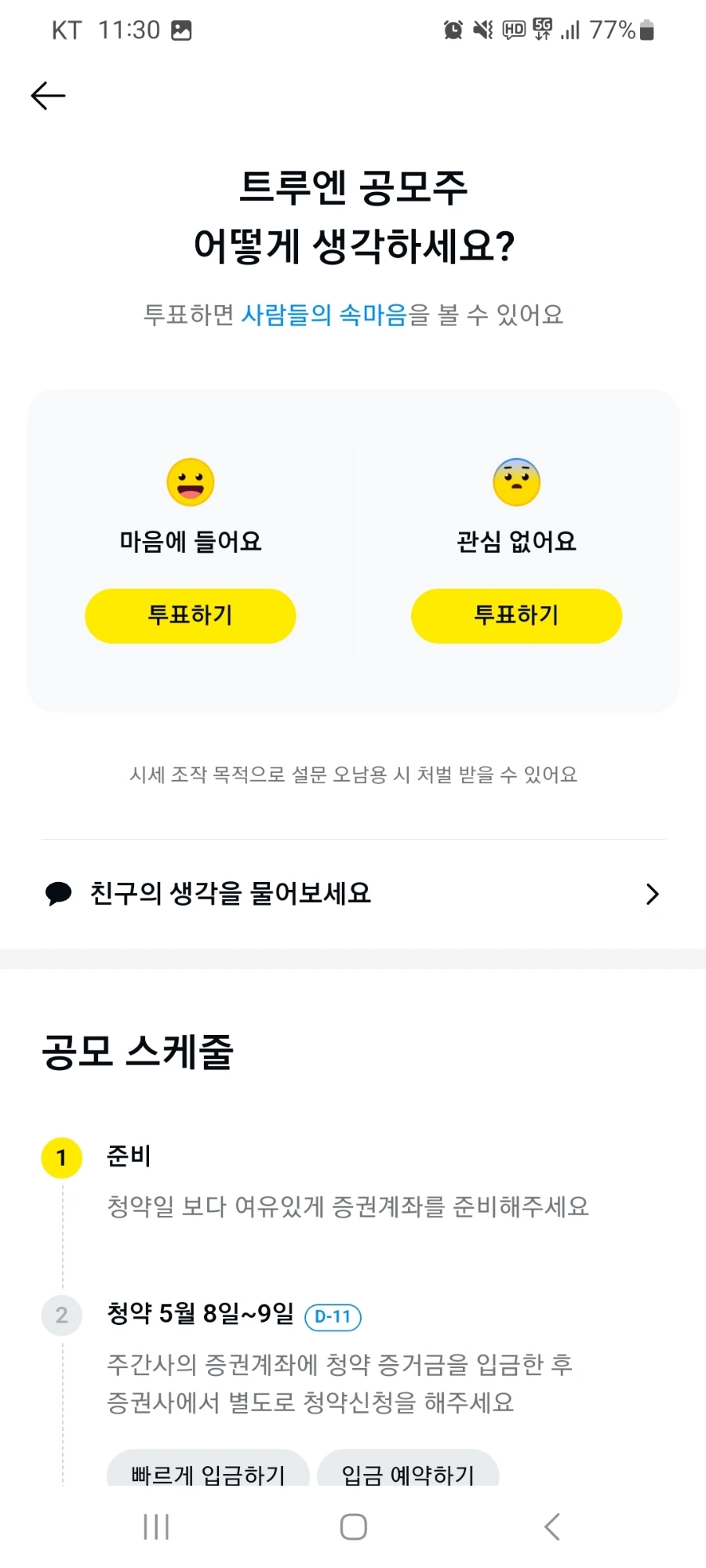Viewport: 706px width, 1568px height.
Task: Tap the back arrow at top left
Action: tap(47, 94)
